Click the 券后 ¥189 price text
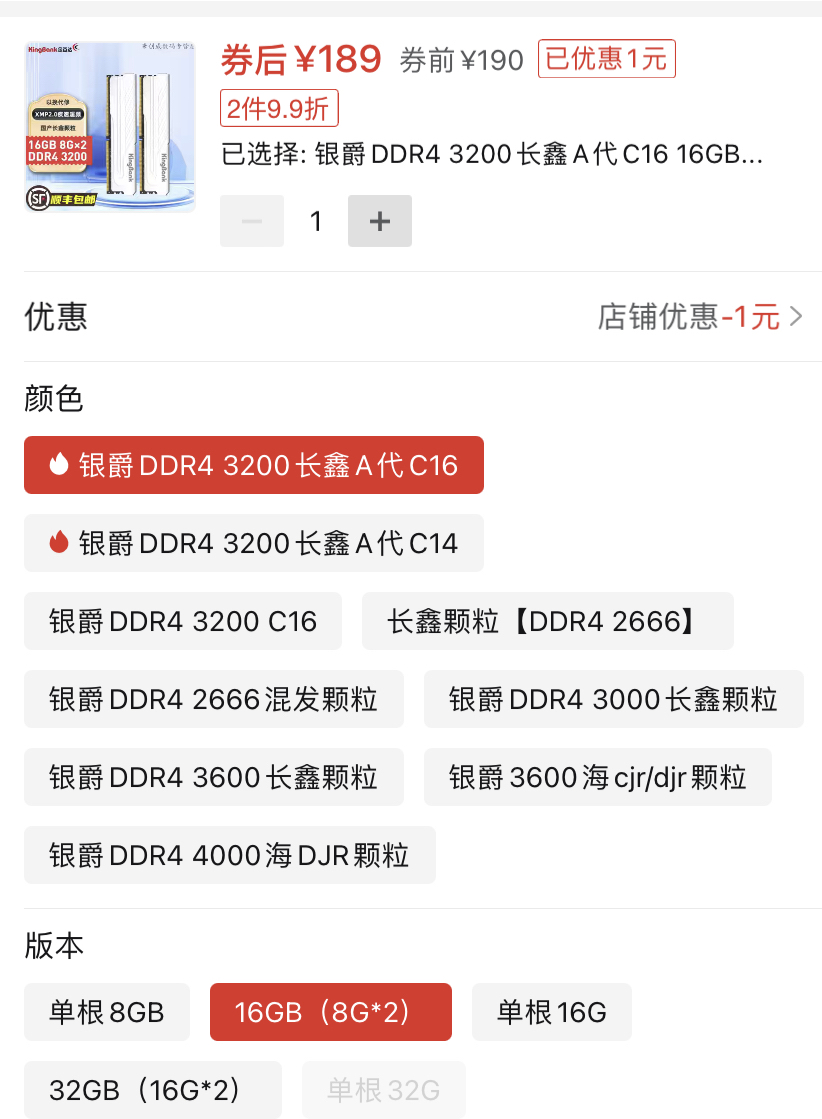 pos(299,59)
